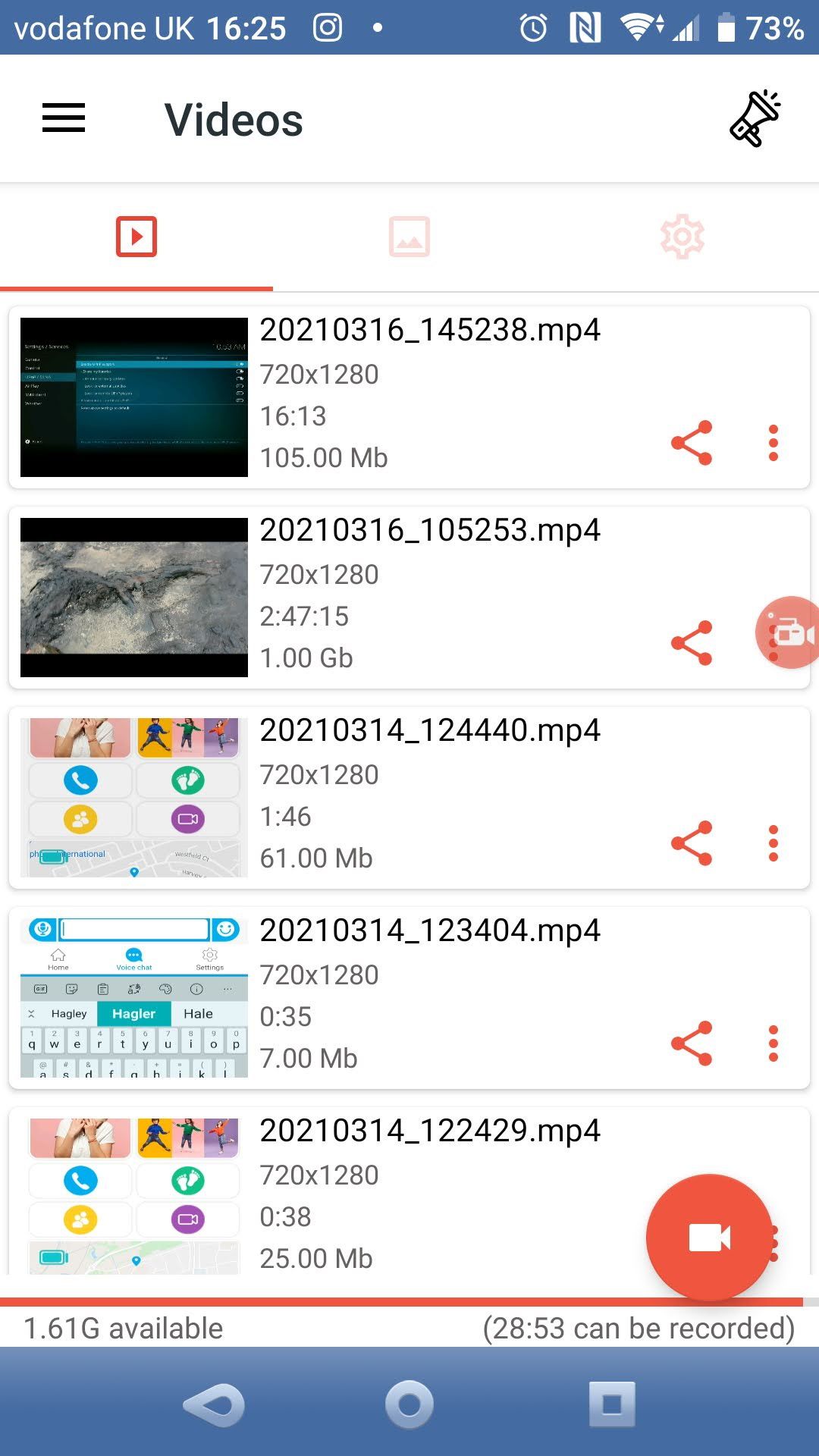Open options for 20210316_145238.mp4
This screenshot has width=819, height=1456.
(773, 443)
